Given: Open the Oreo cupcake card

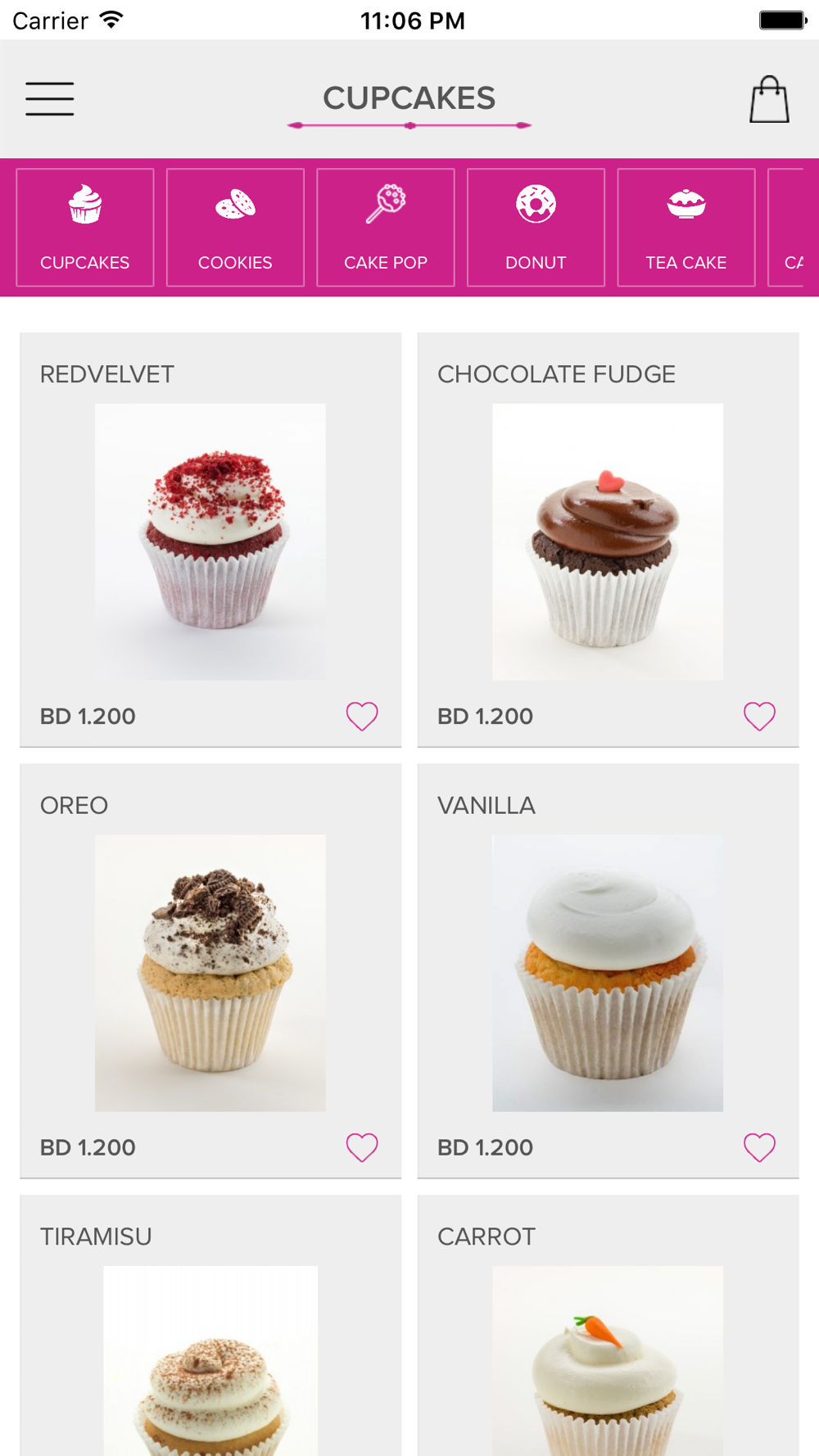Looking at the screenshot, I should (x=210, y=971).
